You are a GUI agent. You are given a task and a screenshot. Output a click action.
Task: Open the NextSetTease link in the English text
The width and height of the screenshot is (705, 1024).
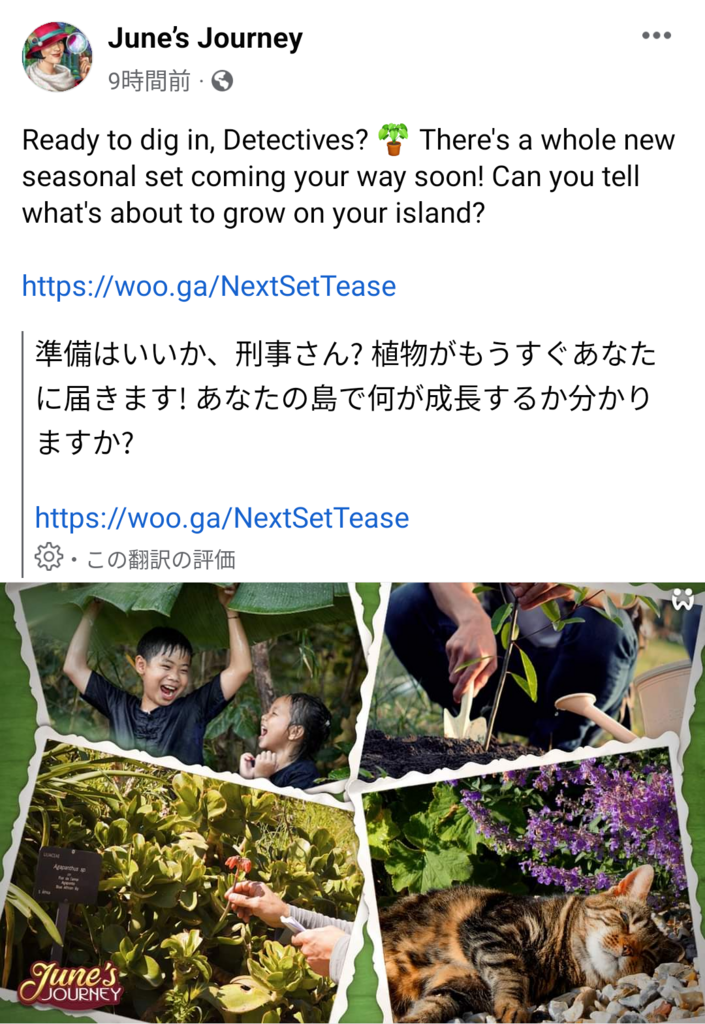click(x=209, y=287)
